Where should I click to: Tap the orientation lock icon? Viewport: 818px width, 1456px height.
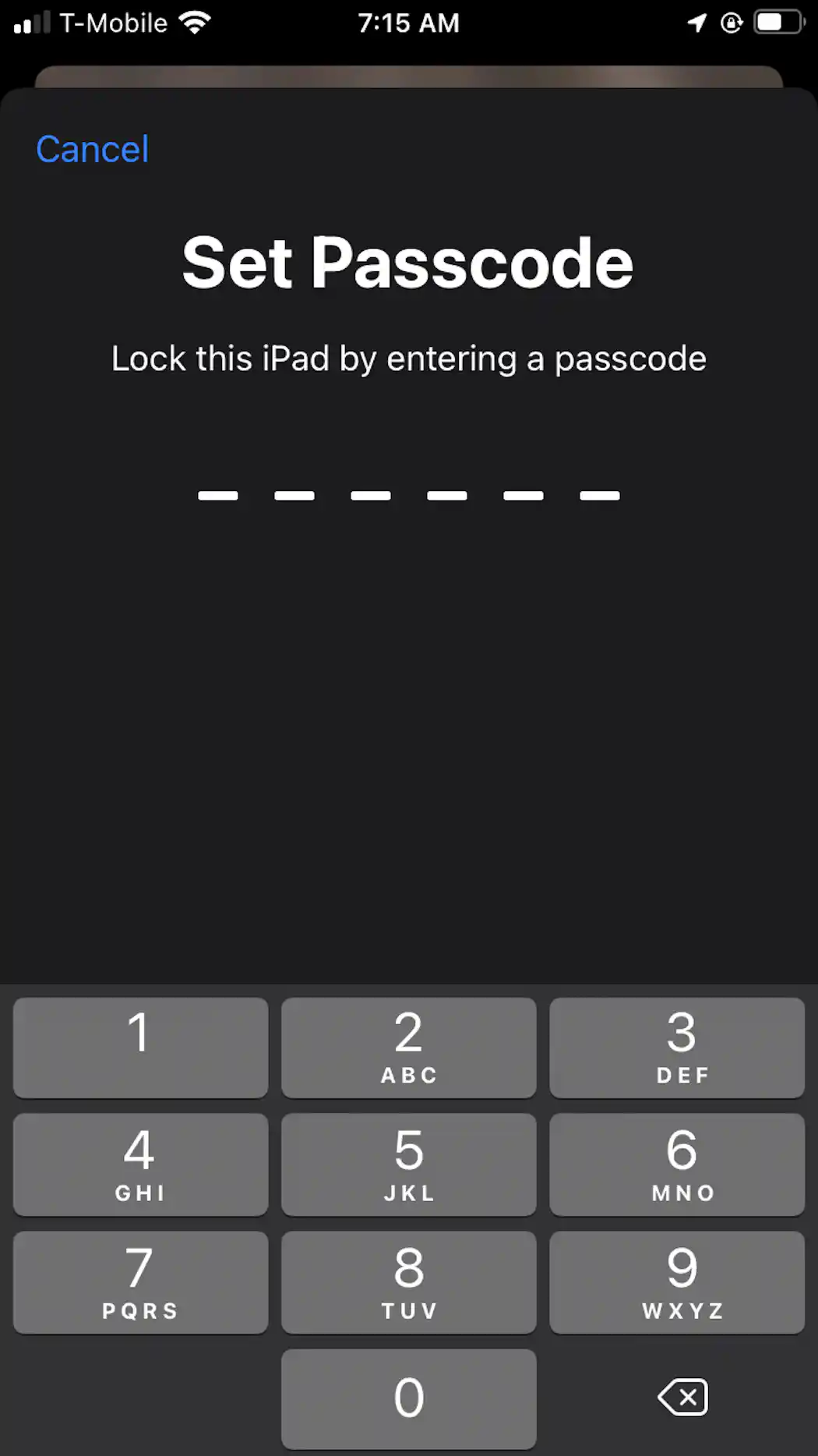pyautogui.click(x=731, y=23)
